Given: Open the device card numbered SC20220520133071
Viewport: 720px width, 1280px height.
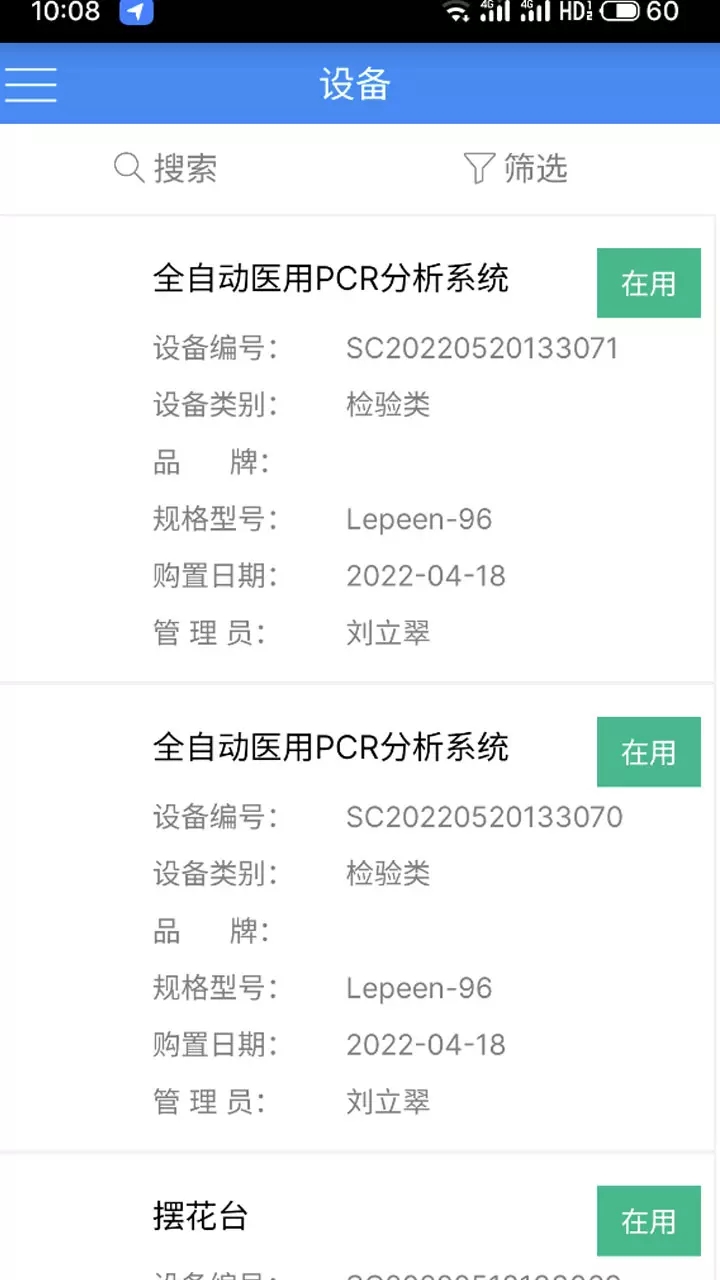Looking at the screenshot, I should coord(357,450).
